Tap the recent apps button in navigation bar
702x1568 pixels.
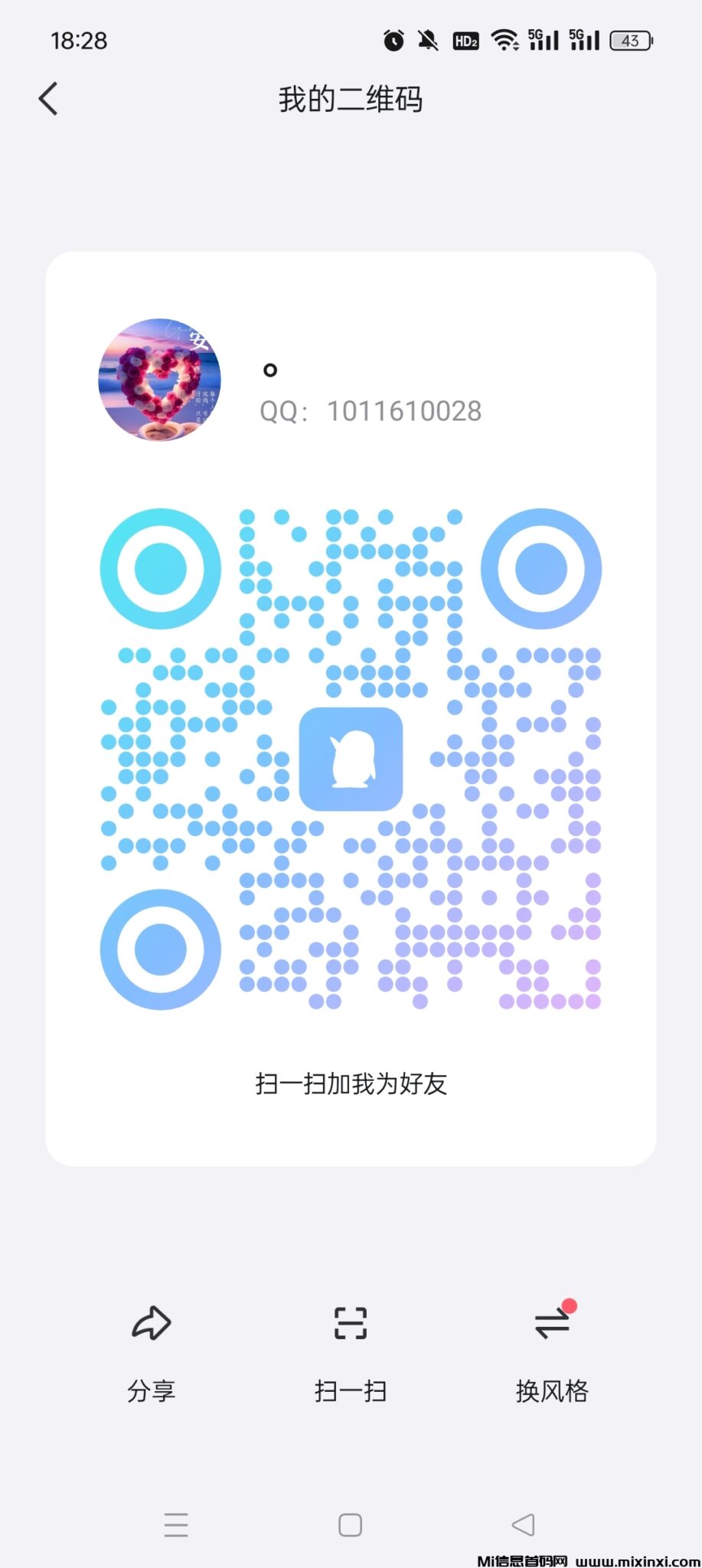(x=175, y=1525)
